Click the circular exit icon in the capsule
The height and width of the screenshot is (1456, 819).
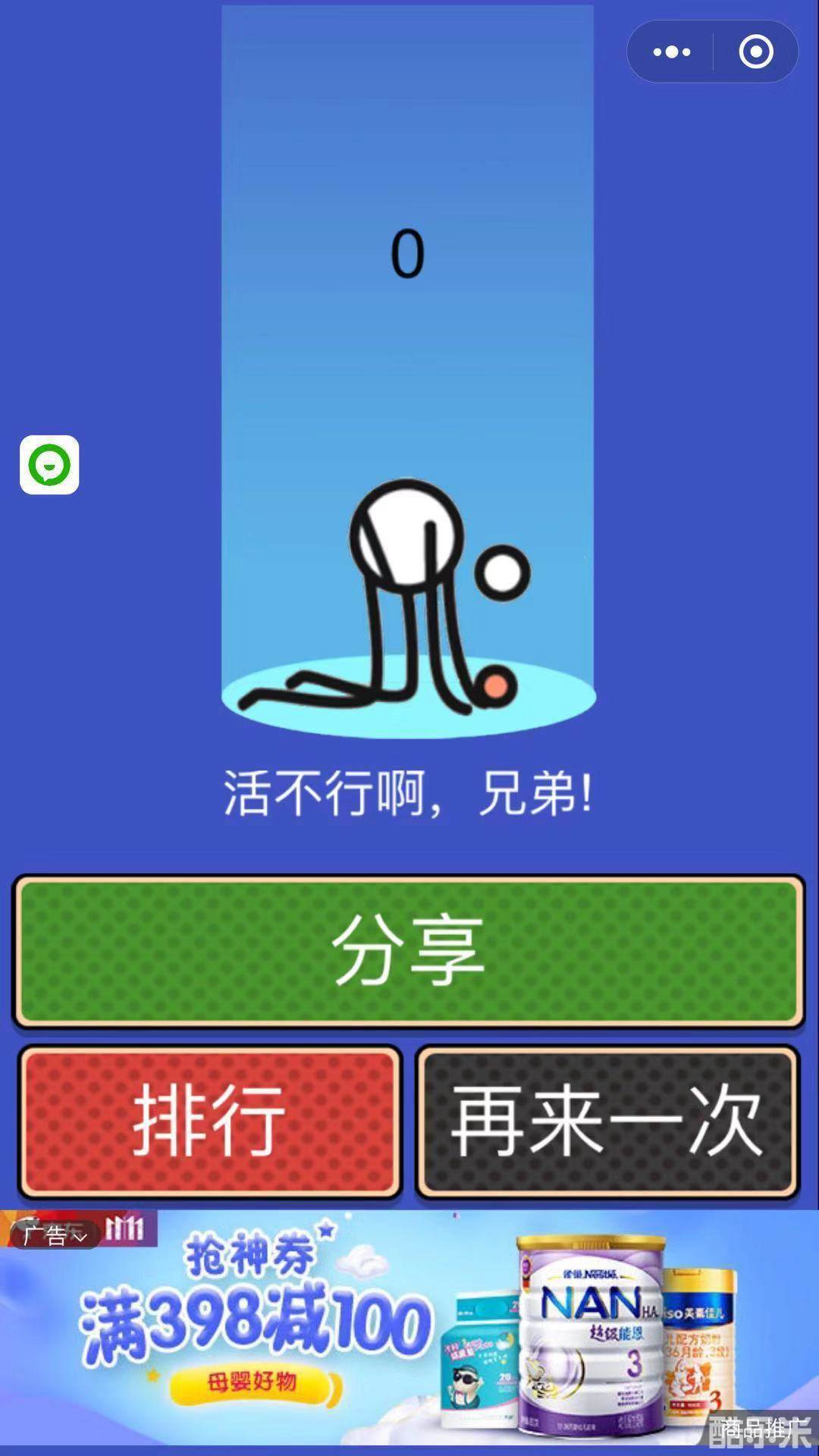[x=754, y=52]
